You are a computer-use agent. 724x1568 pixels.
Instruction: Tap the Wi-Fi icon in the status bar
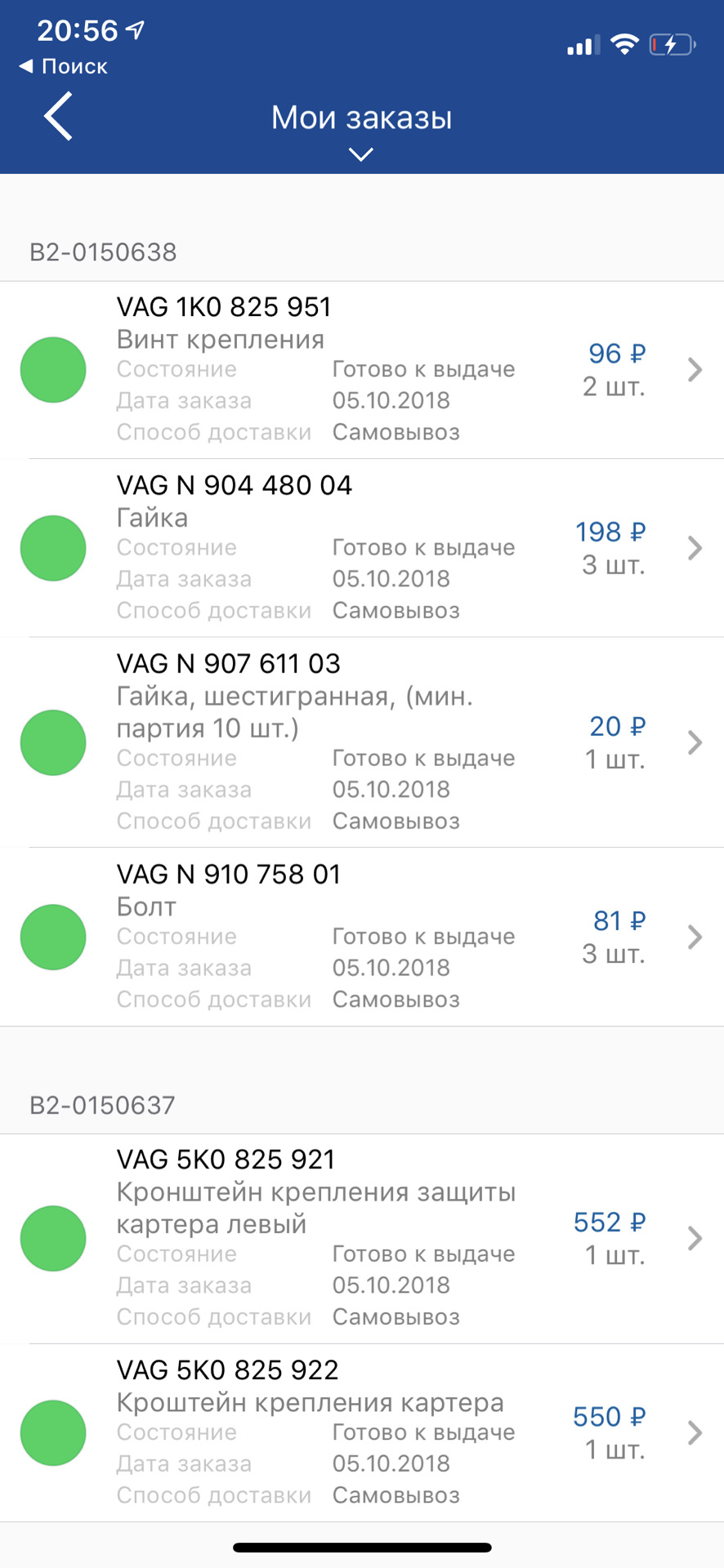click(624, 45)
